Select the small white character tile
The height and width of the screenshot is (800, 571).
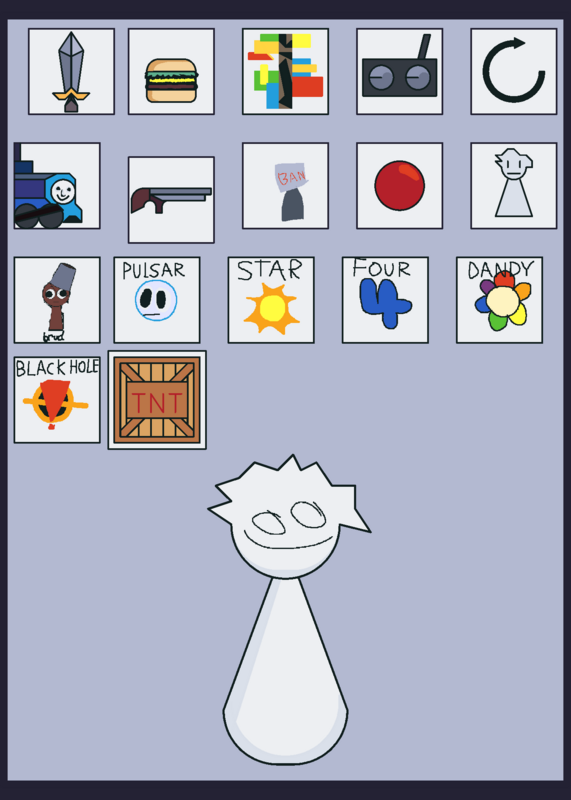(x=514, y=186)
